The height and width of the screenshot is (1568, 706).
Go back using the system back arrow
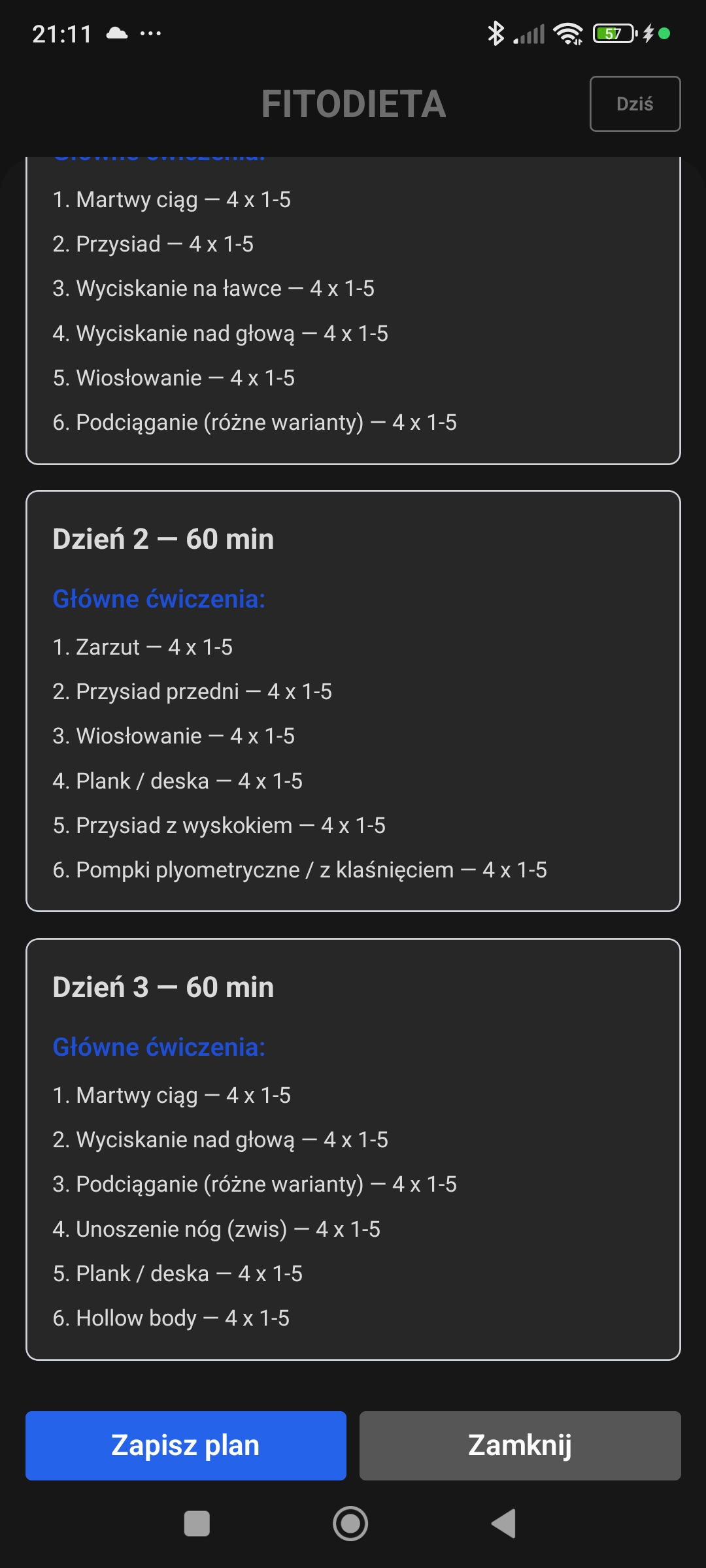point(504,1524)
